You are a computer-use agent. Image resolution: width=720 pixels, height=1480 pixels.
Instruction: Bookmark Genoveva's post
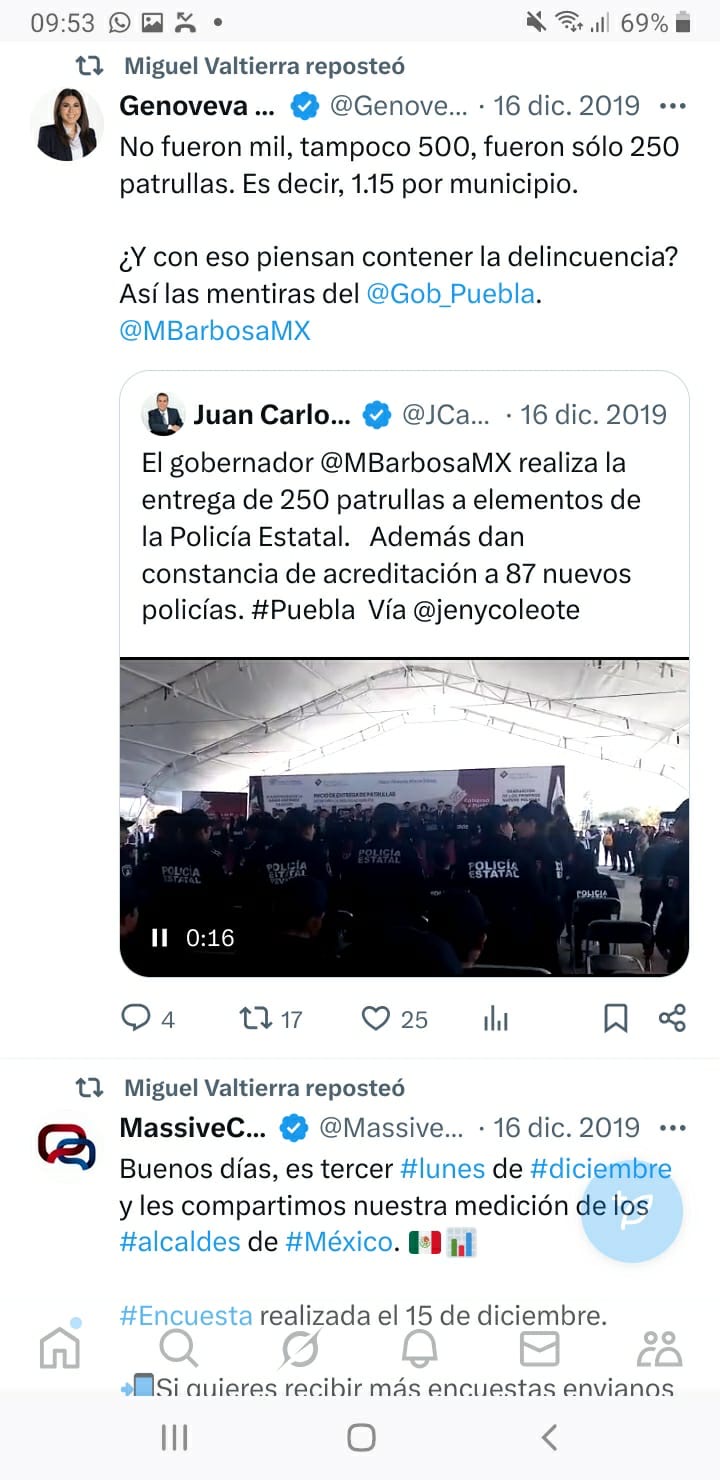616,1018
